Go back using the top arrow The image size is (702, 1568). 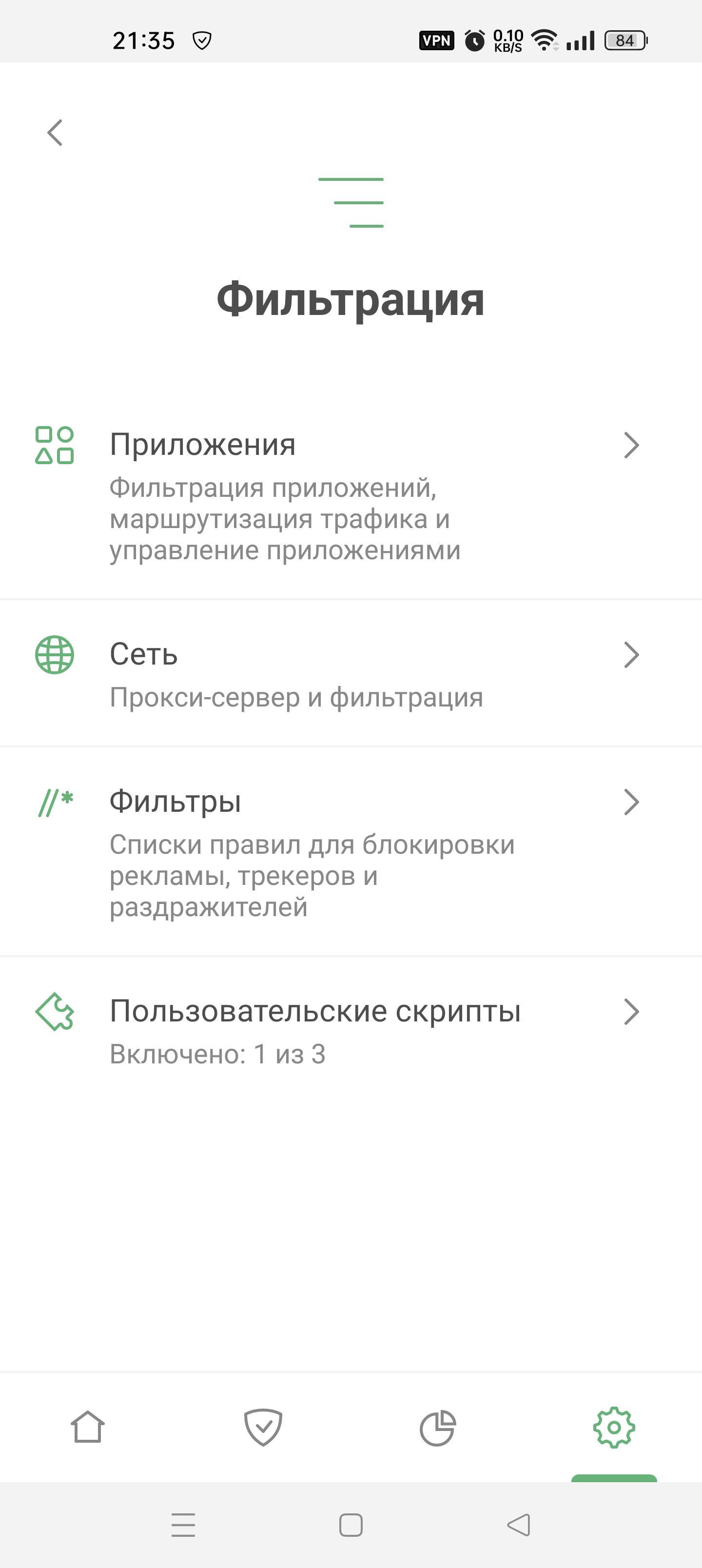point(55,133)
